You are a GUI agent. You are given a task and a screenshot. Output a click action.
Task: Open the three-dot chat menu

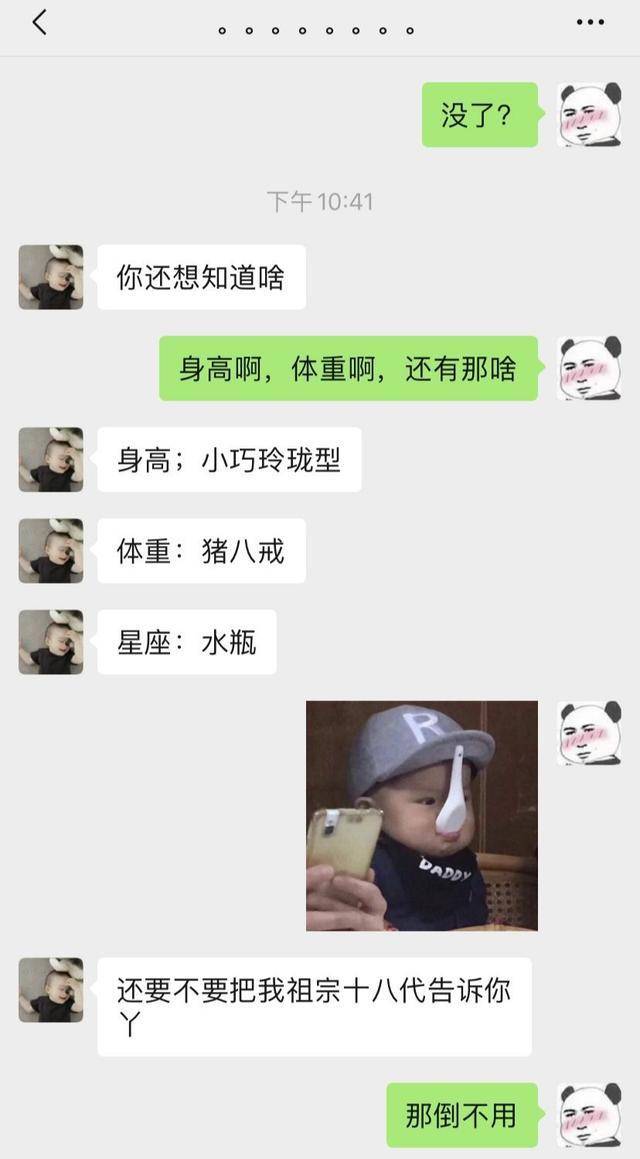click(x=590, y=23)
